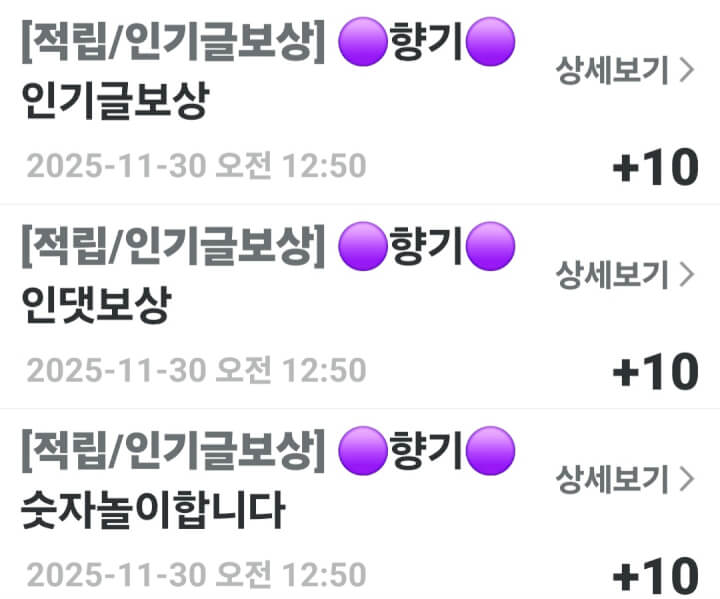Open 상세보기 for the 인기글보상 entry
The width and height of the screenshot is (720, 599).
tap(624, 72)
